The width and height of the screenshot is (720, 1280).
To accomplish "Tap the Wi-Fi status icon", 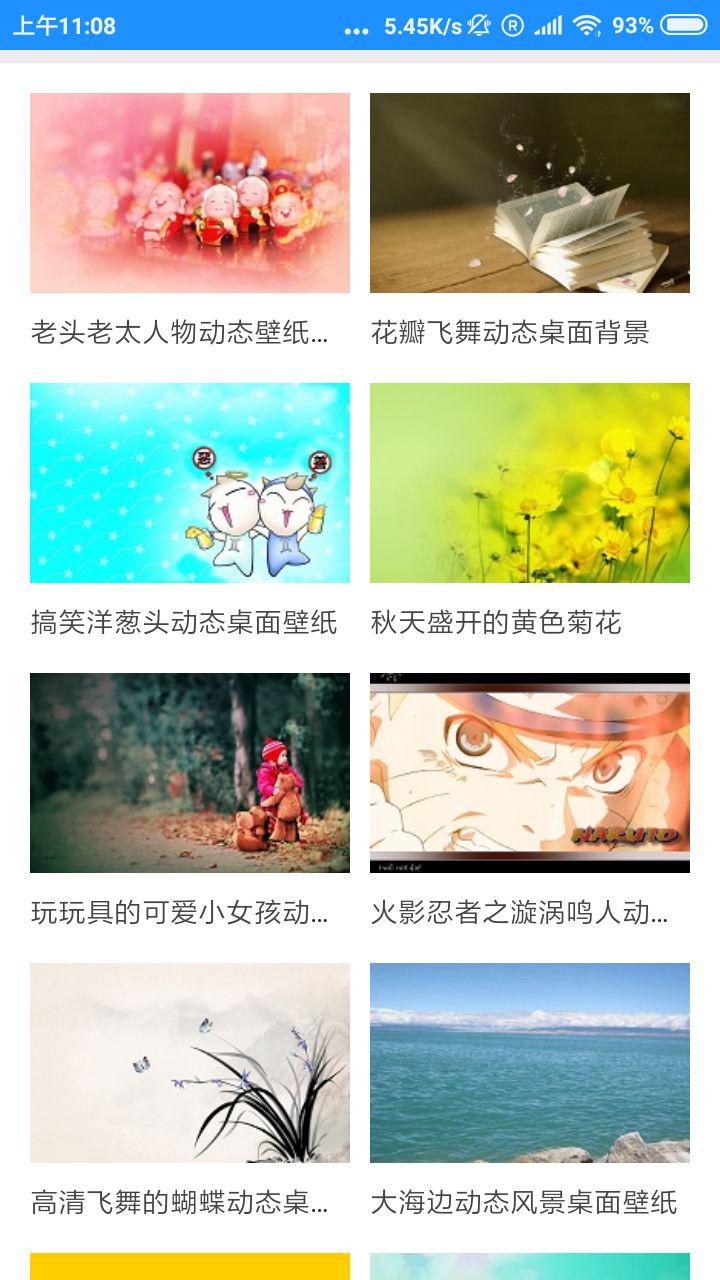I will pos(586,24).
